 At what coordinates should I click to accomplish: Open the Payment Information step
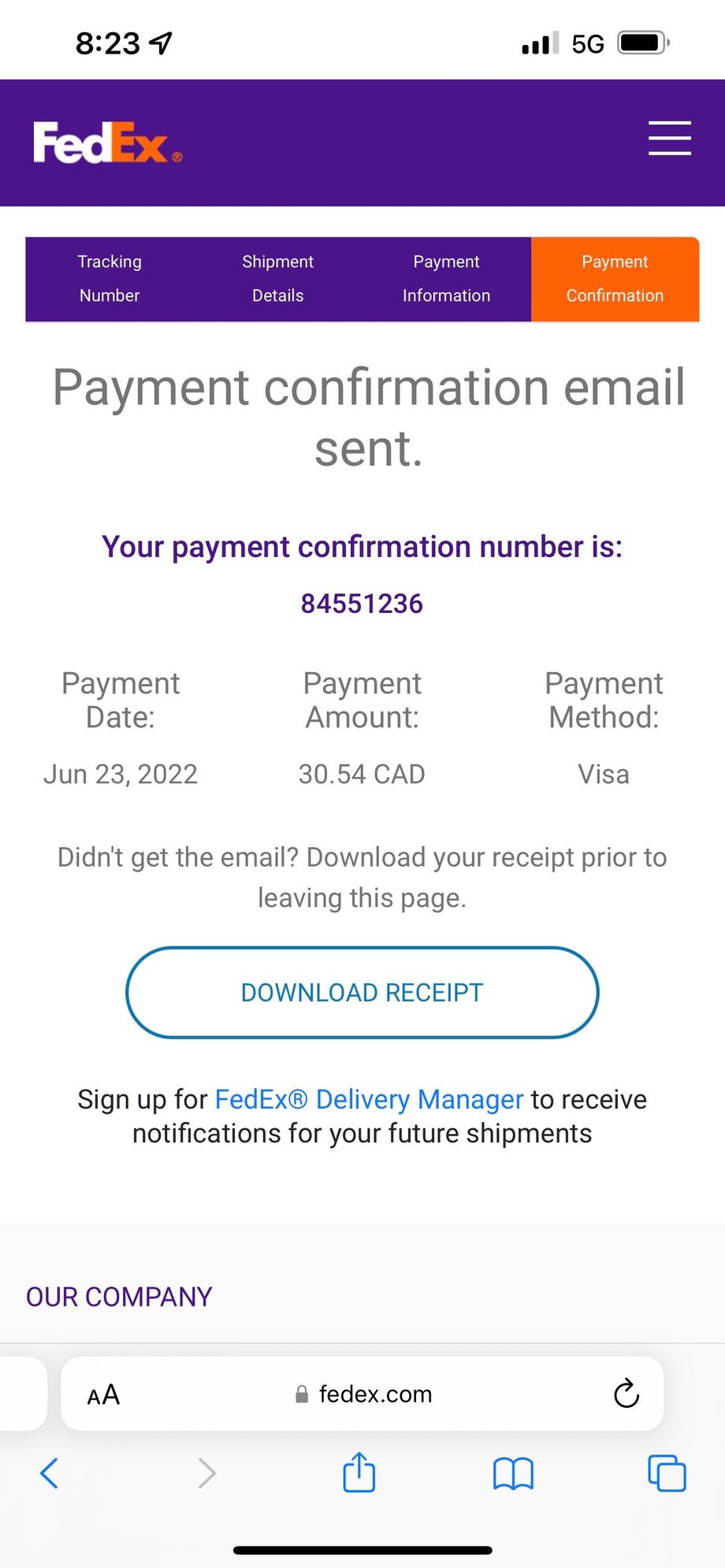[x=446, y=279]
